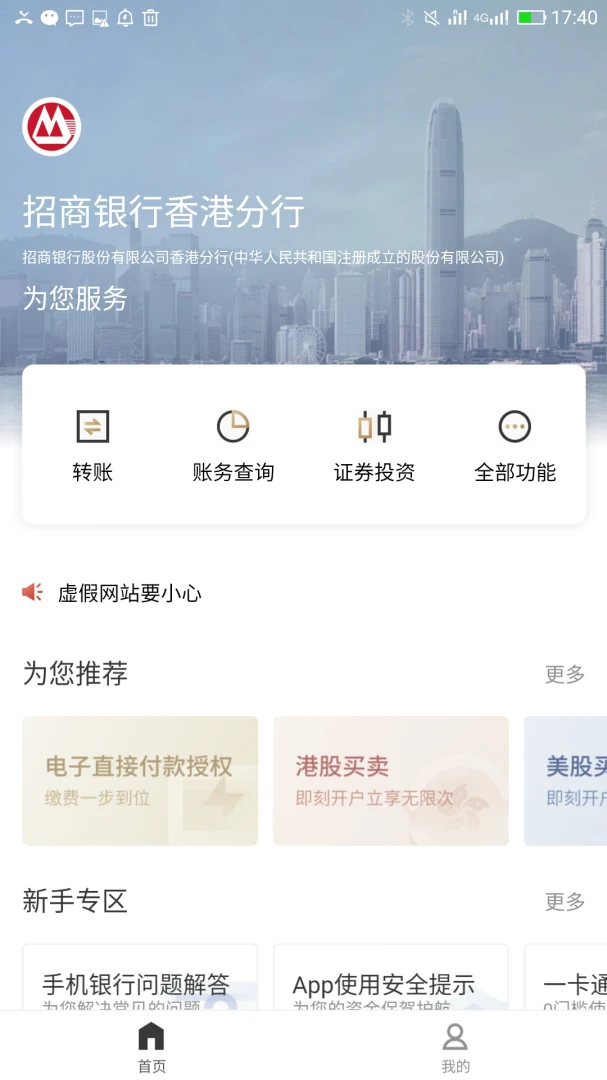Show 全部功能 all functions
The image size is (607, 1080).
tap(515, 445)
